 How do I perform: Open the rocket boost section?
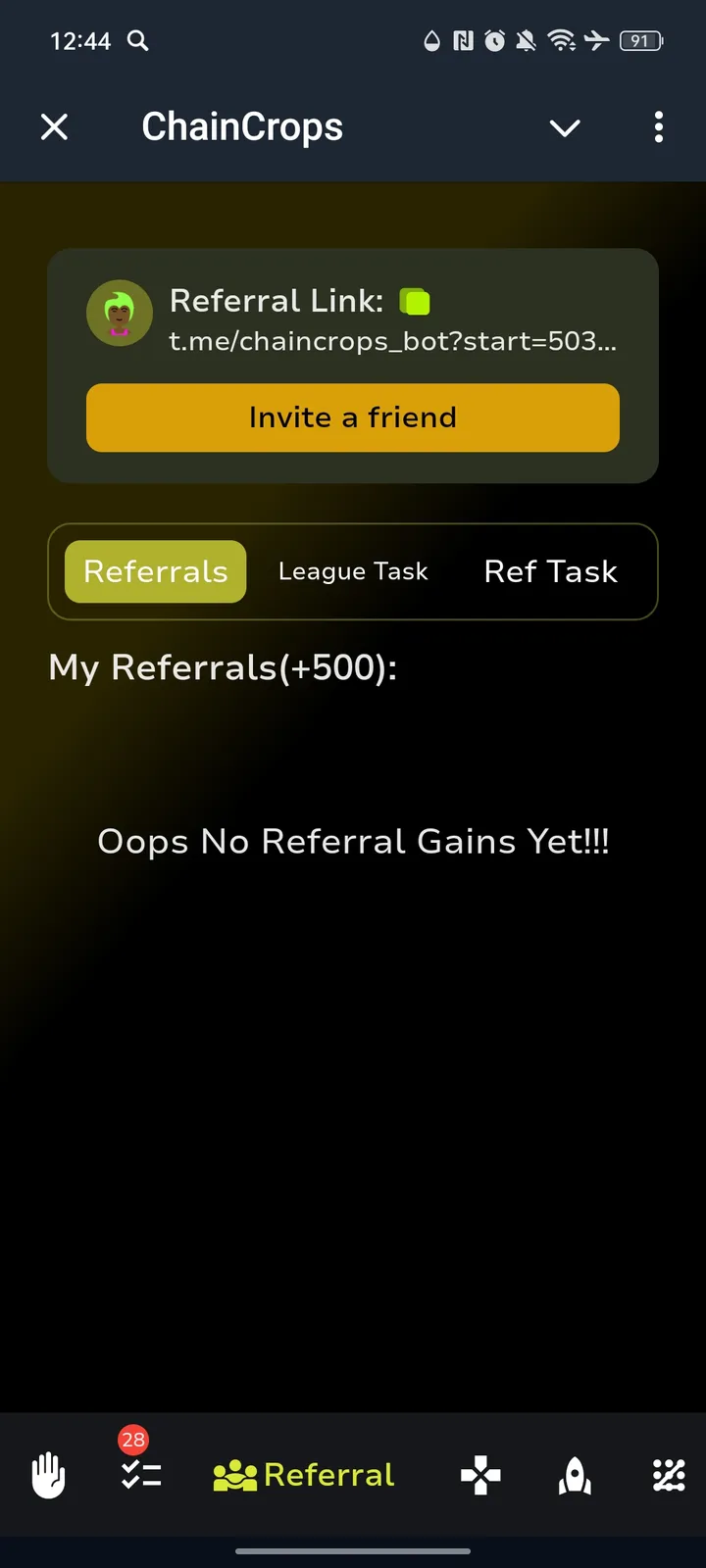[575, 1475]
